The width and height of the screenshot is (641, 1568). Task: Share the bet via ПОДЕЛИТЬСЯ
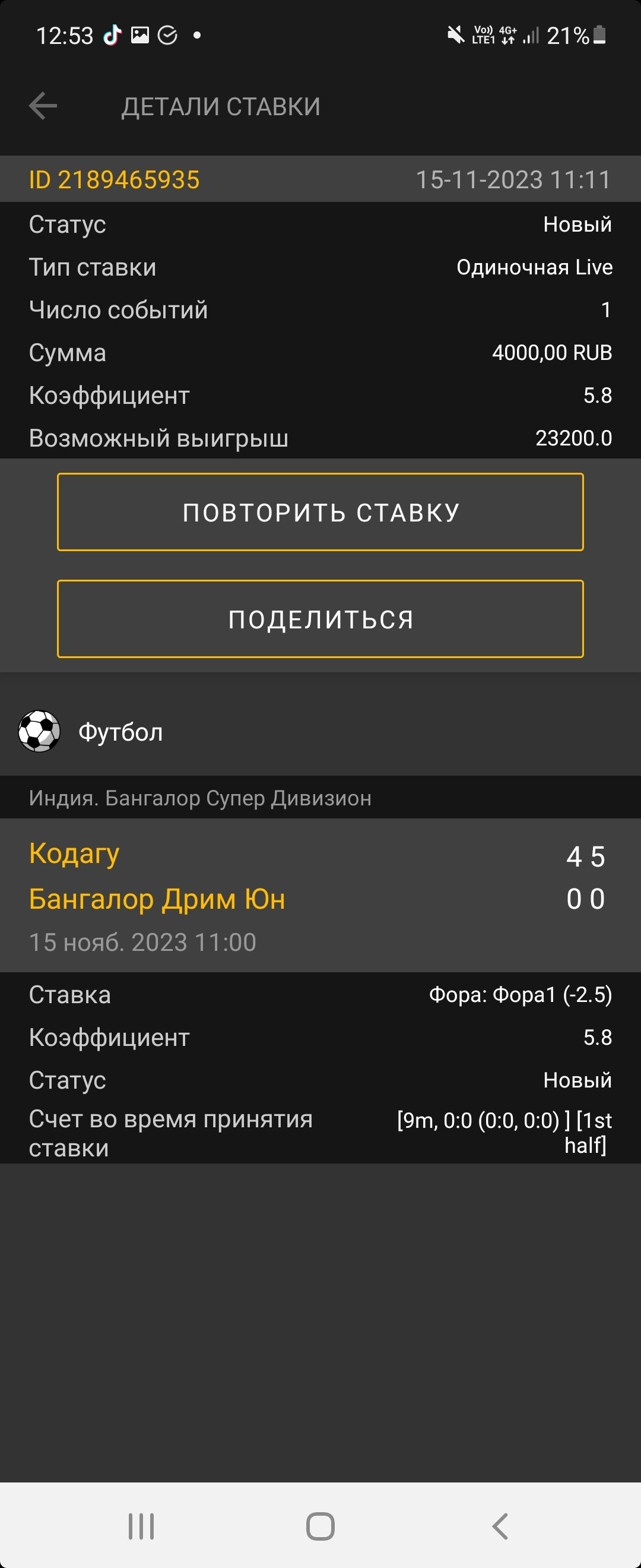(320, 619)
